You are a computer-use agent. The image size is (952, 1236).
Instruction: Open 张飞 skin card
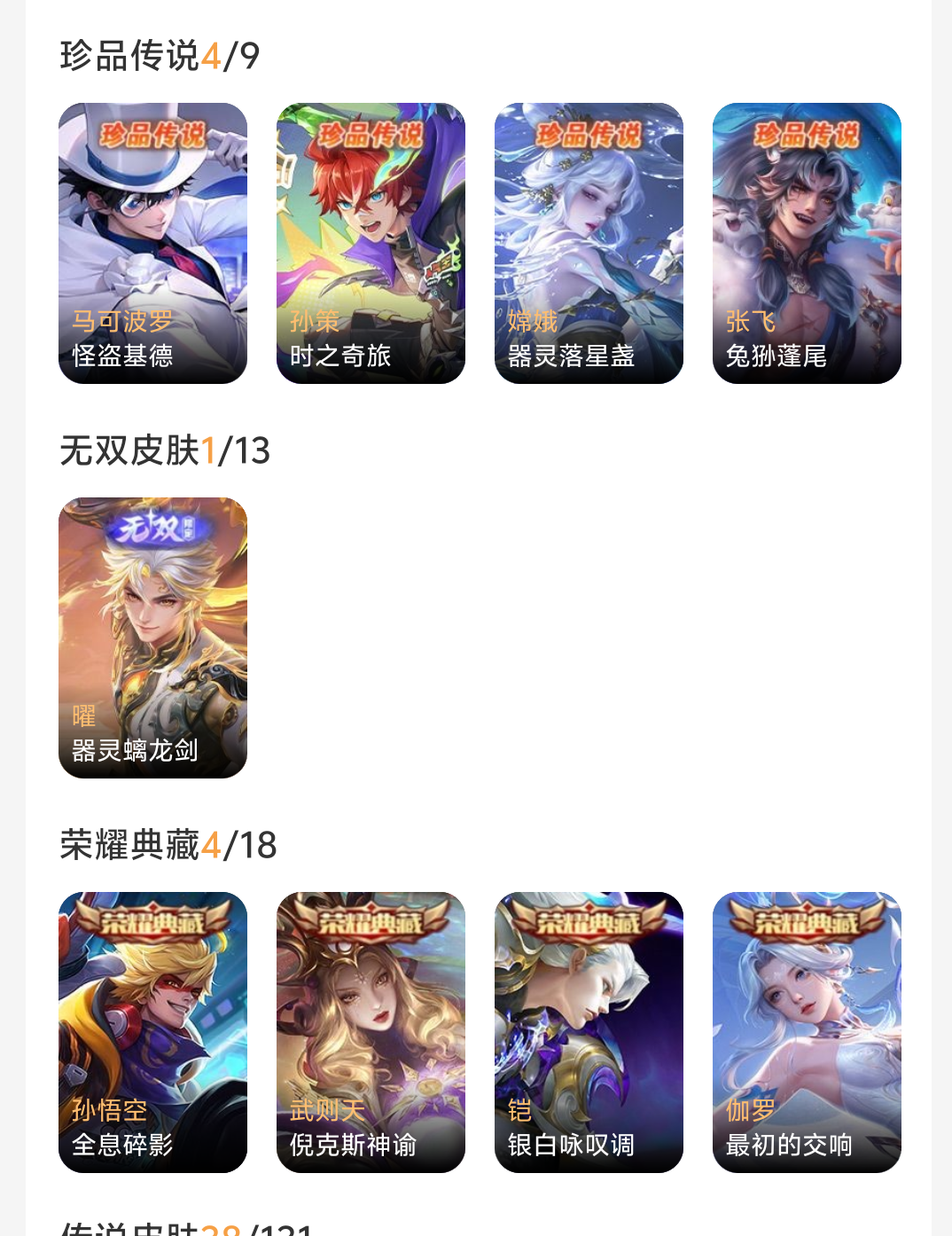(807, 243)
